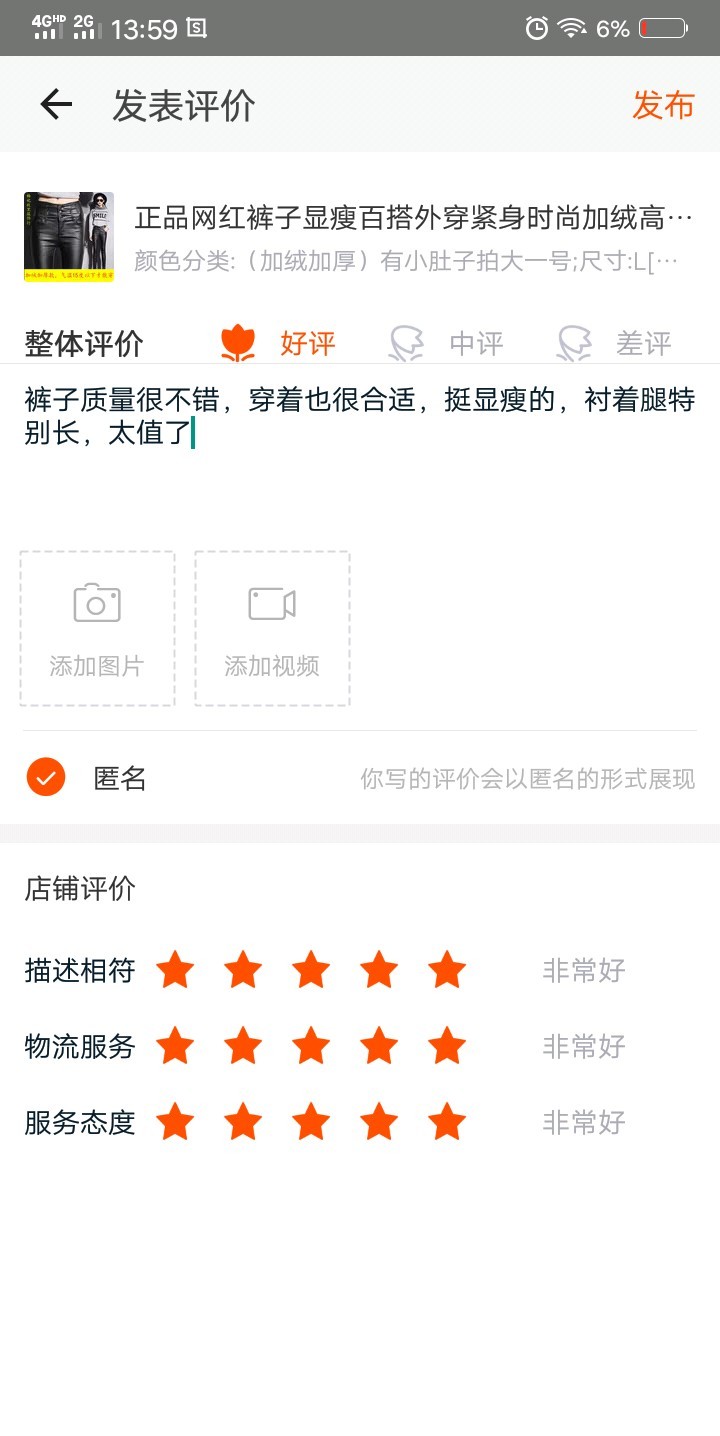Uncheck the 匿名 anonymous checkbox
This screenshot has width=720, height=1436.
click(x=46, y=777)
